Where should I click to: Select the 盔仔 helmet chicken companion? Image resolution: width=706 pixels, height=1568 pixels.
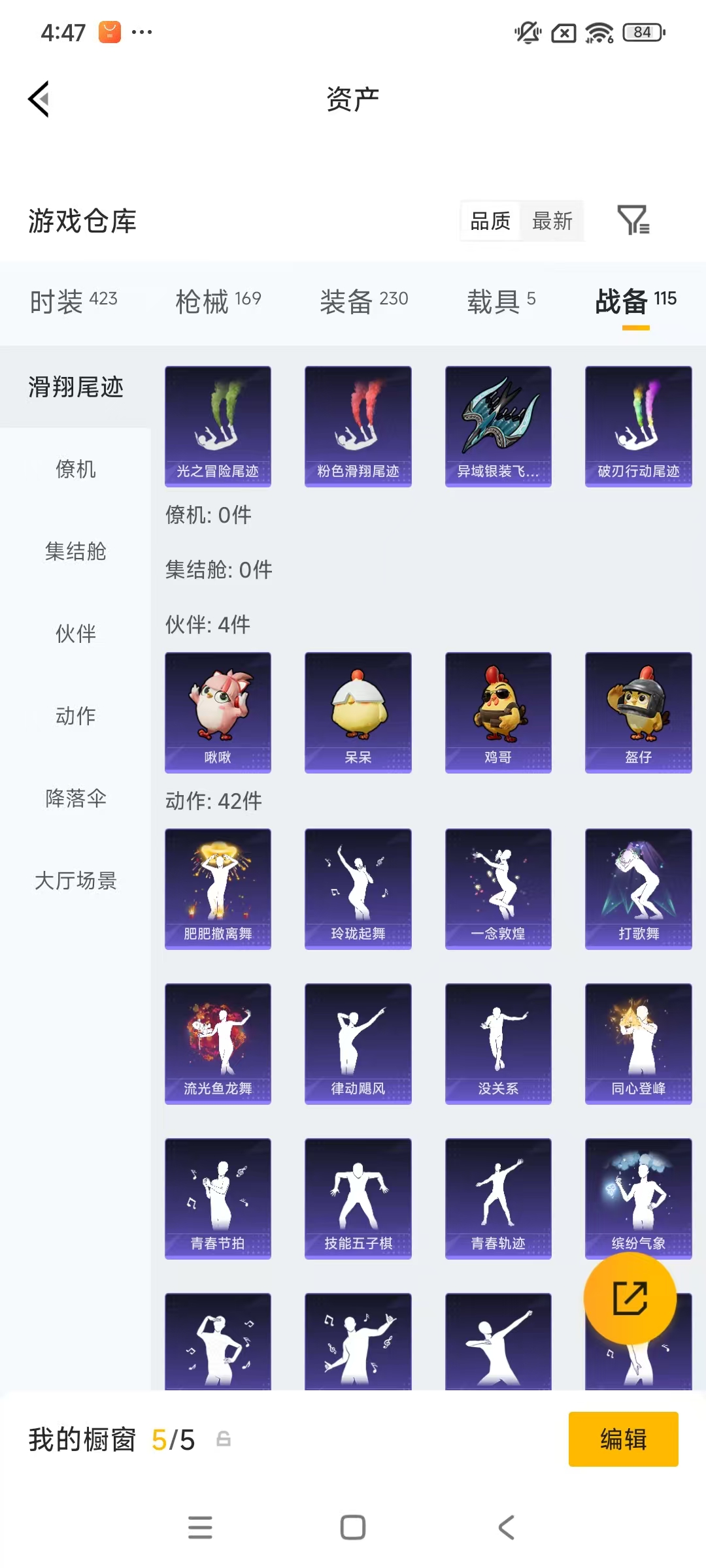point(638,712)
